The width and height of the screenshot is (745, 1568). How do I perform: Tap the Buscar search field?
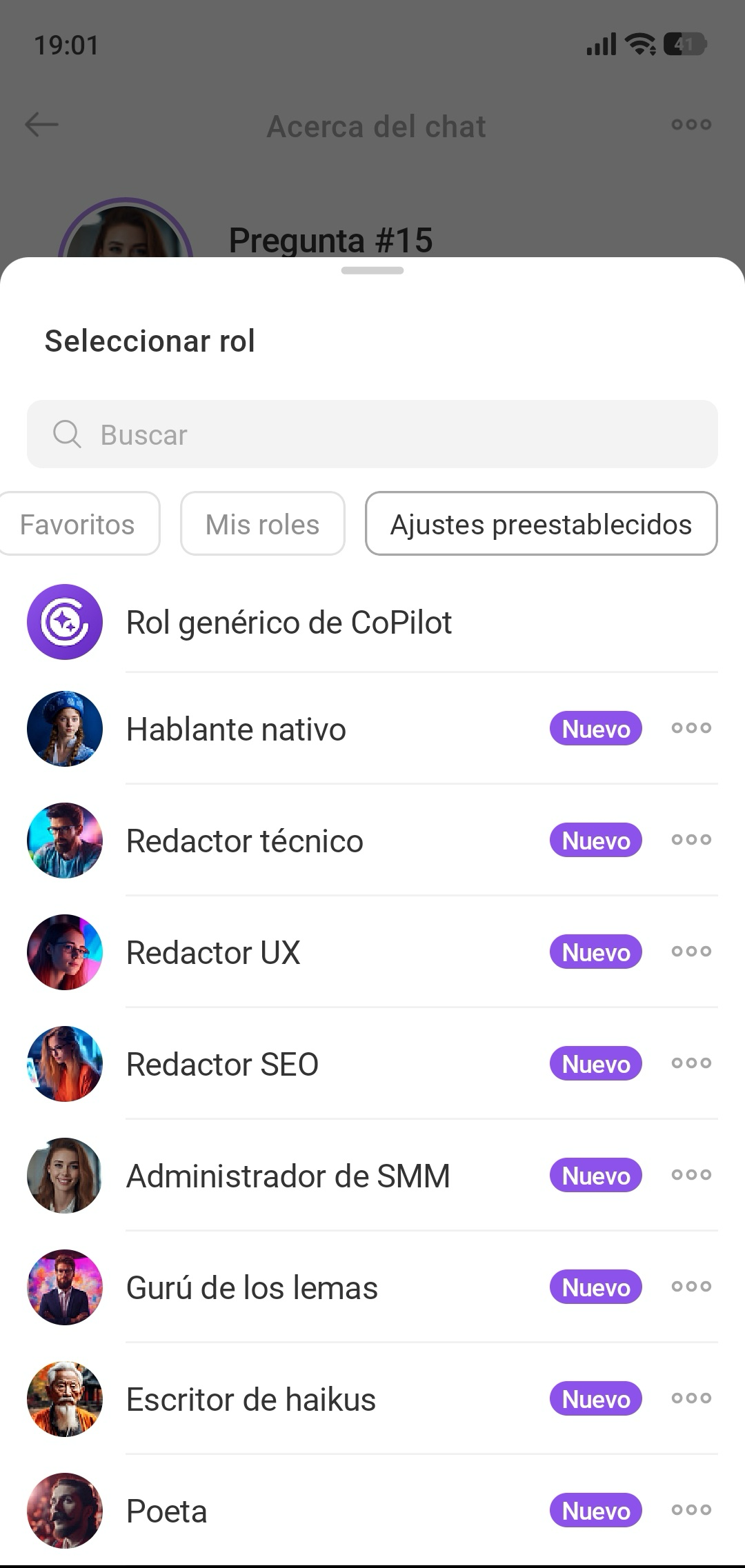point(372,434)
